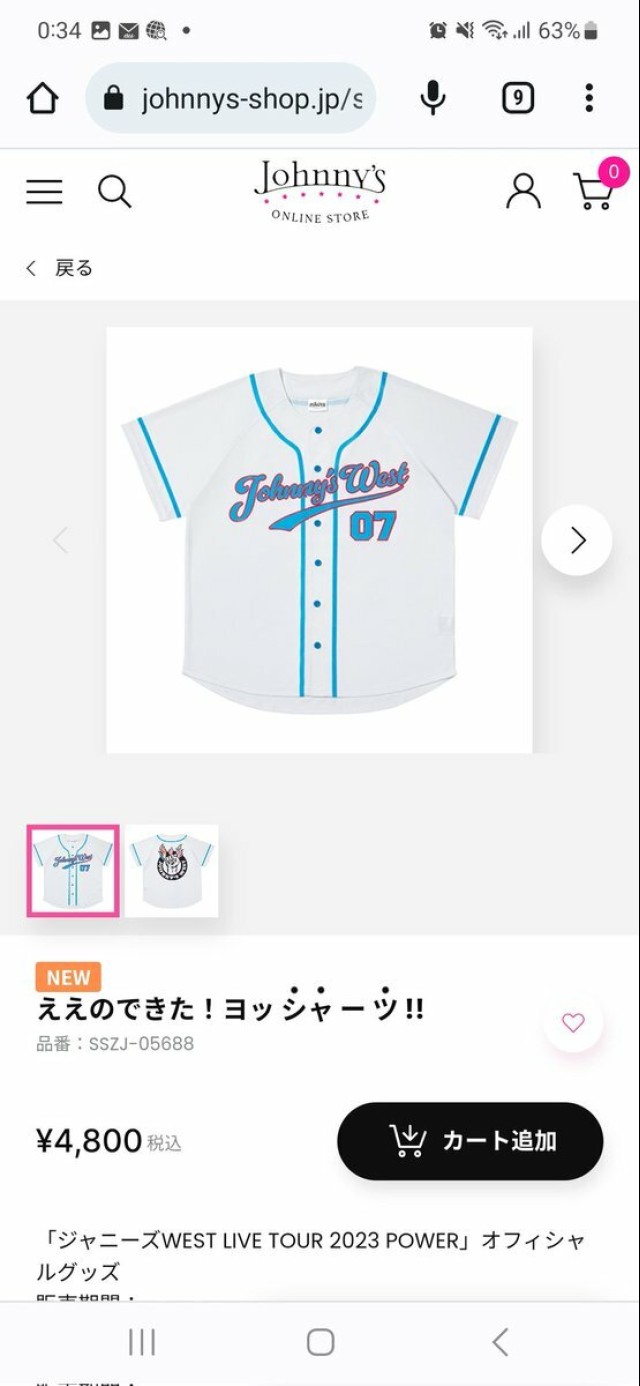The height and width of the screenshot is (1386, 640).
Task: Tap the カート追加 button
Action: tap(470, 1141)
